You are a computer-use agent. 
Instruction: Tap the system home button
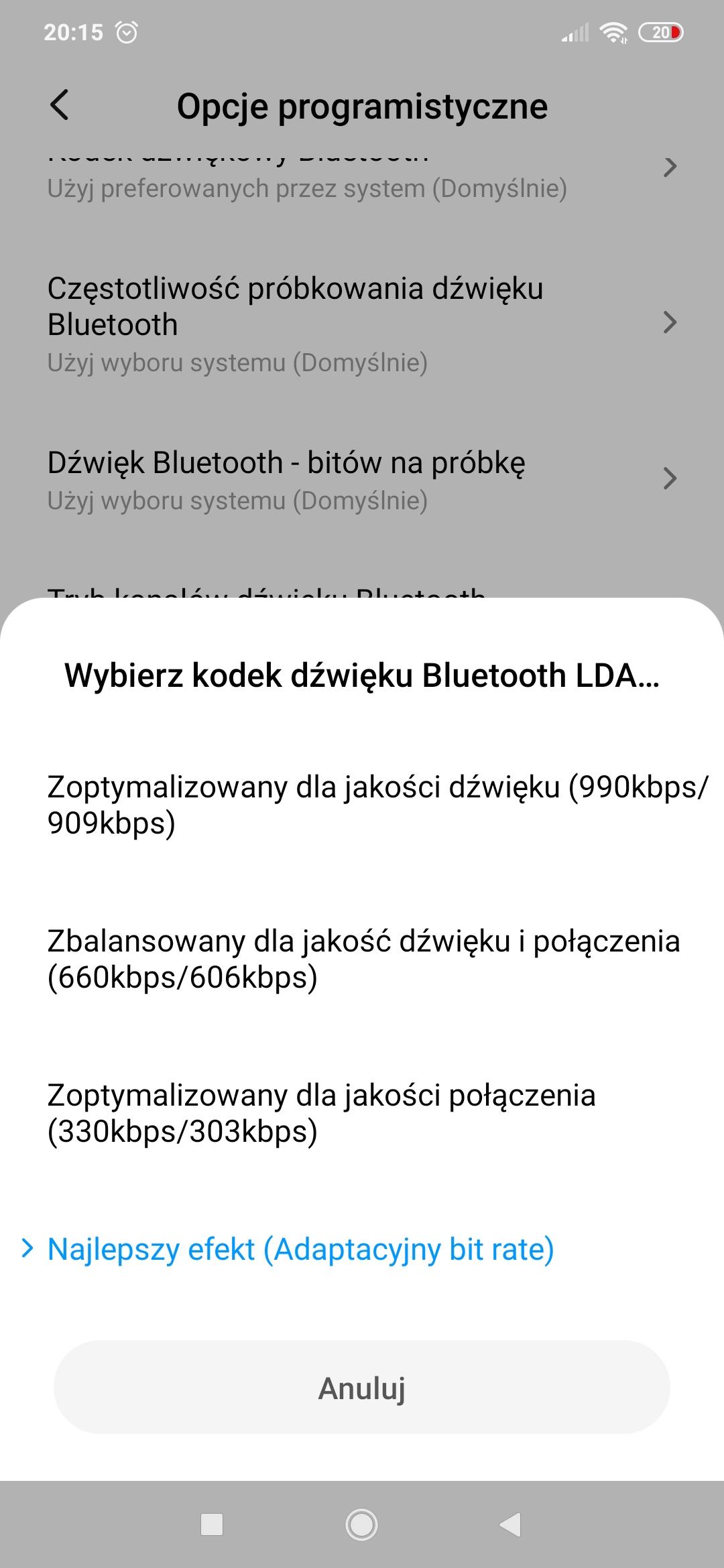point(362,1524)
